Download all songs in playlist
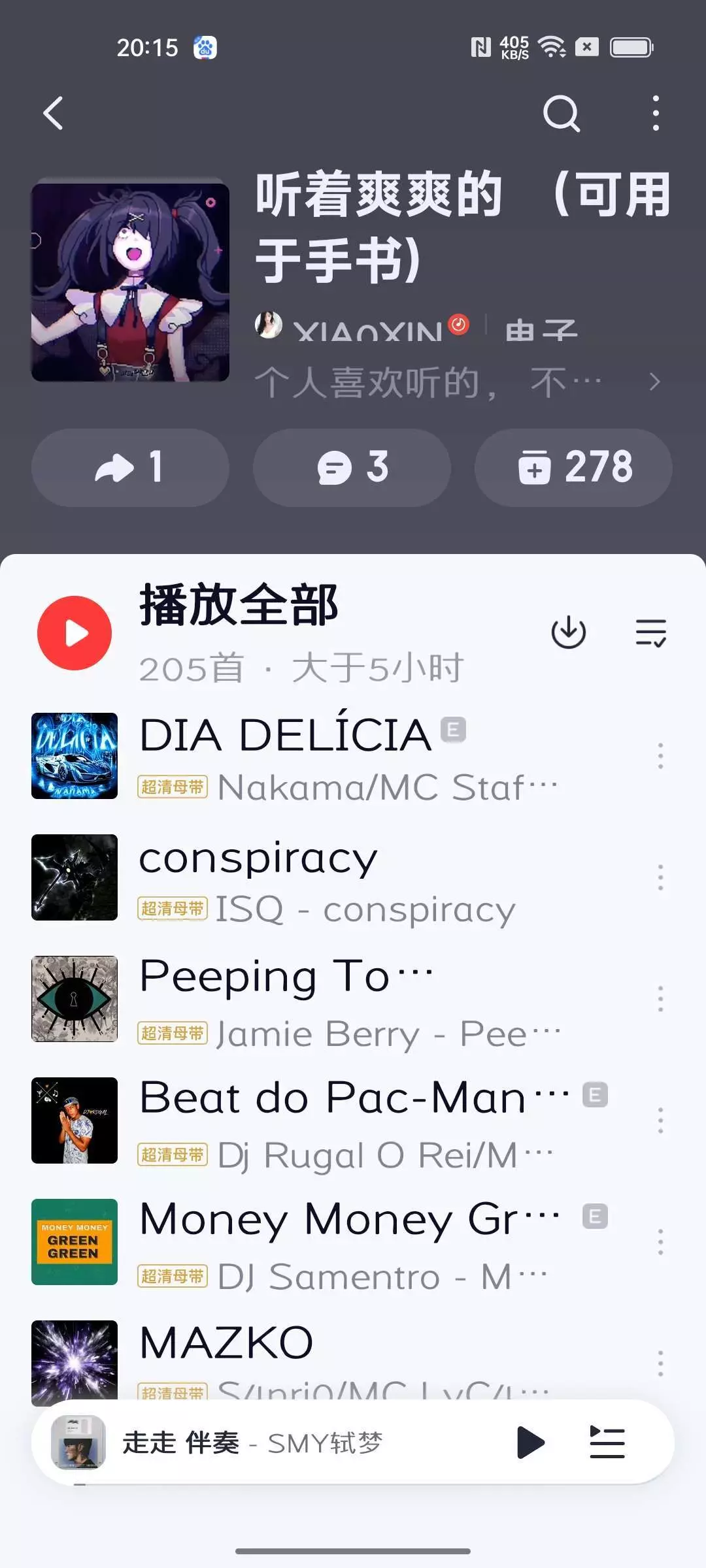706x1568 pixels. pos(568,632)
